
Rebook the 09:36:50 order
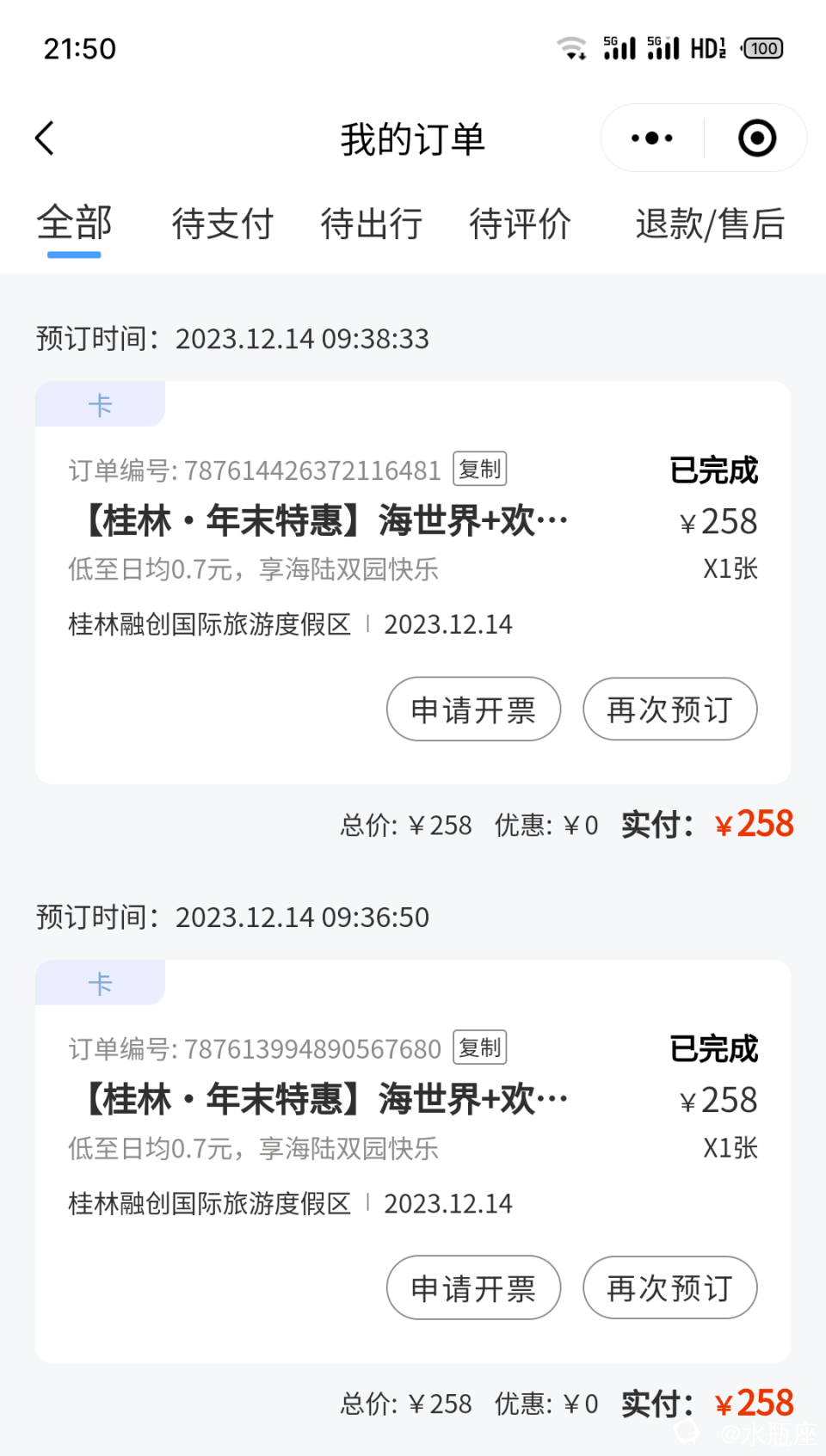tap(669, 1288)
